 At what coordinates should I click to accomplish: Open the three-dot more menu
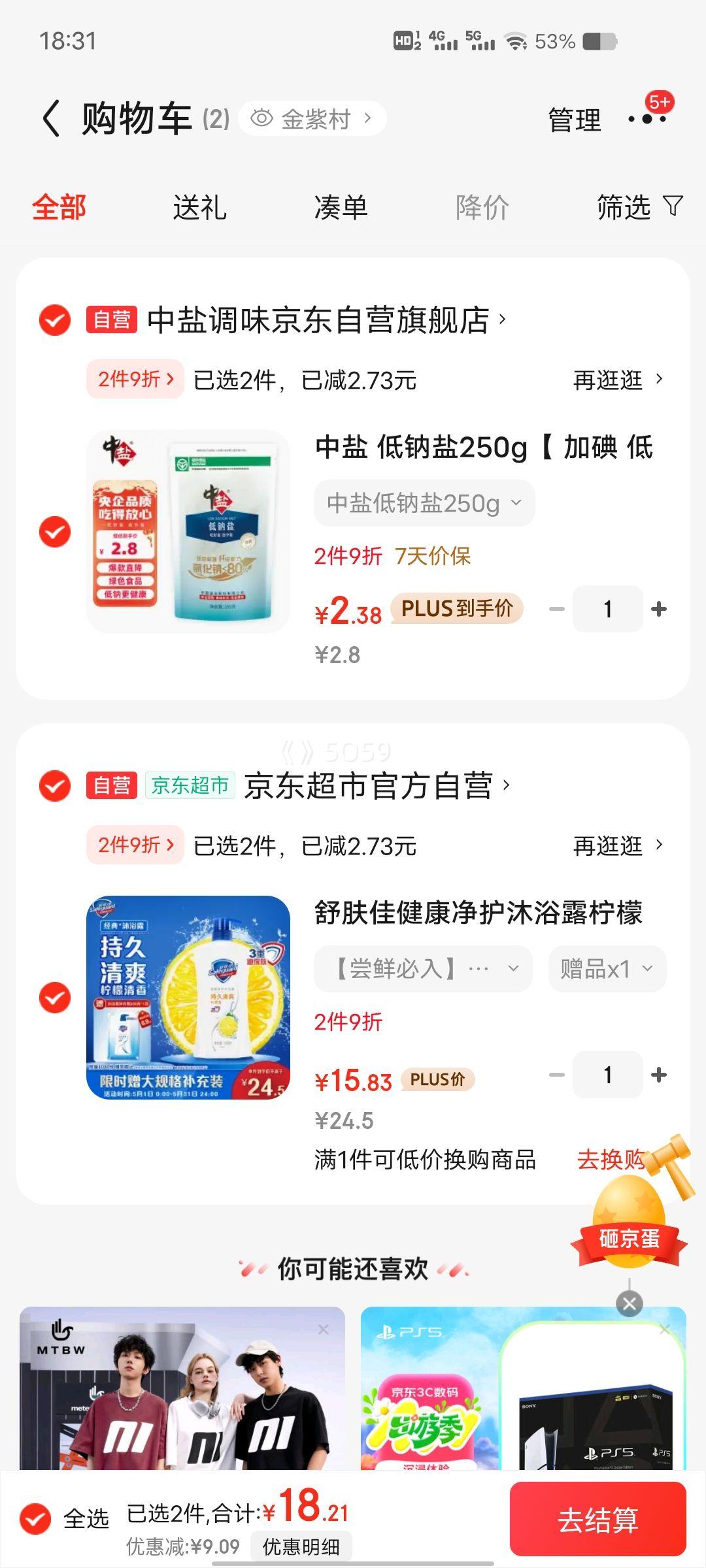[x=647, y=119]
